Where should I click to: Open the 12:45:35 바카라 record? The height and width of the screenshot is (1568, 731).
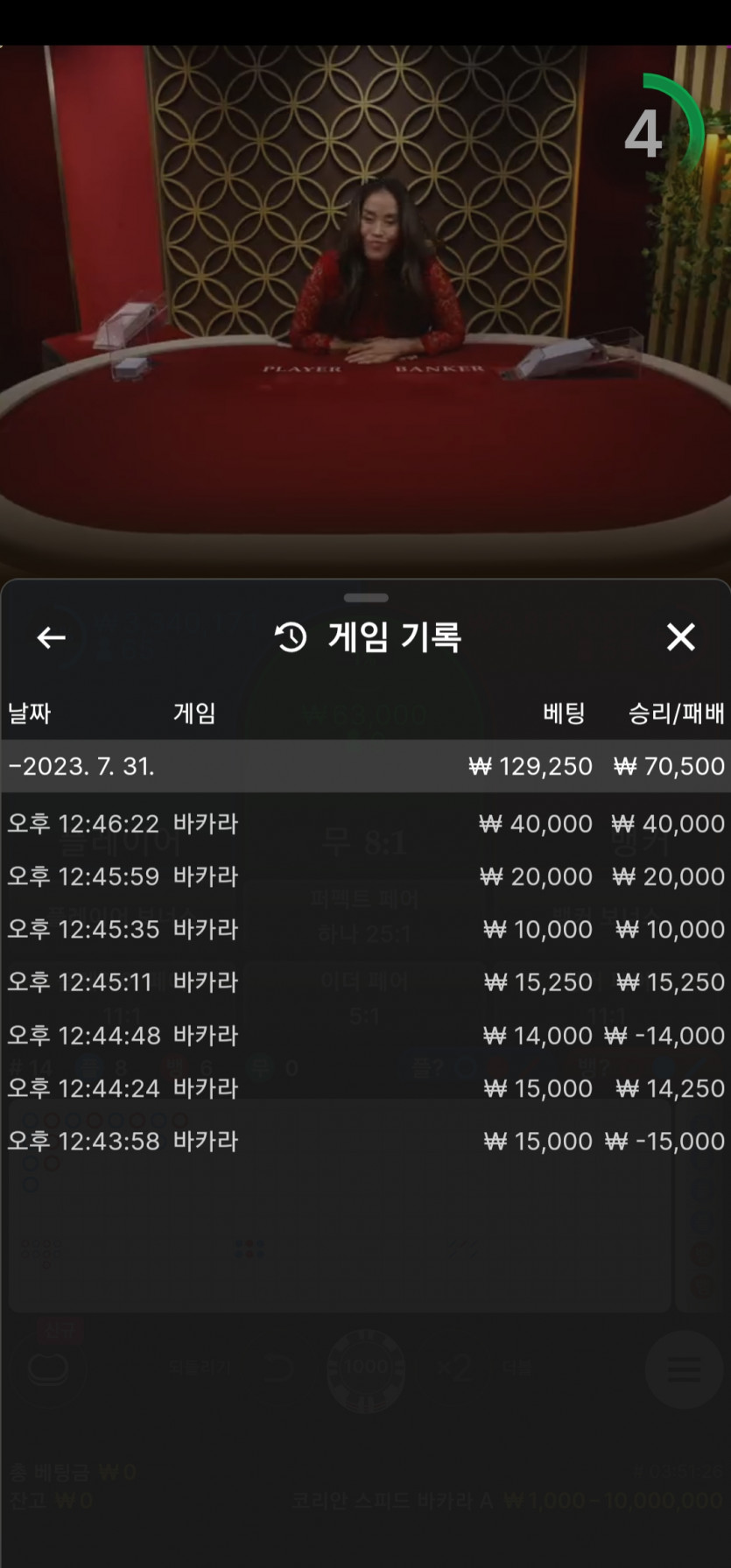click(366, 929)
